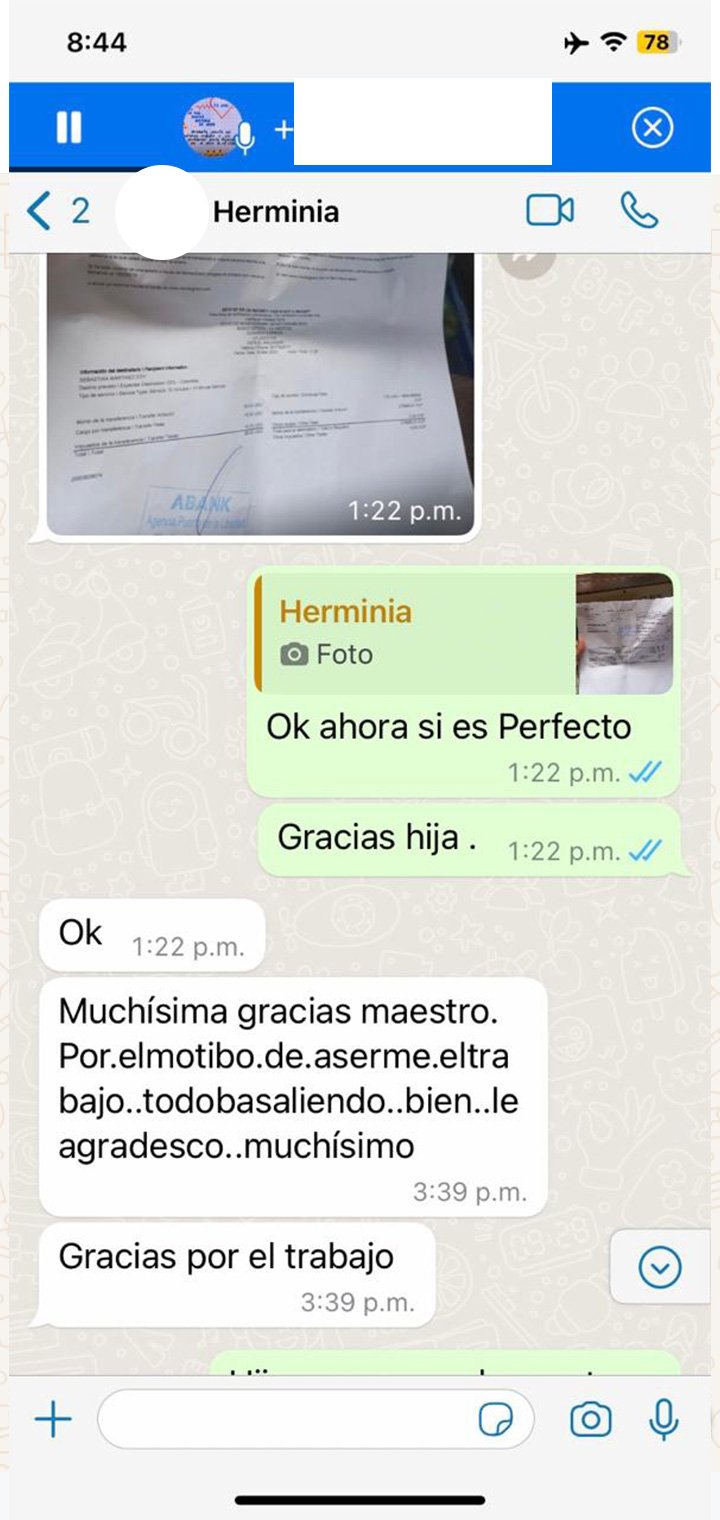Open the sticker picker
The width and height of the screenshot is (720, 1520).
point(497,1419)
